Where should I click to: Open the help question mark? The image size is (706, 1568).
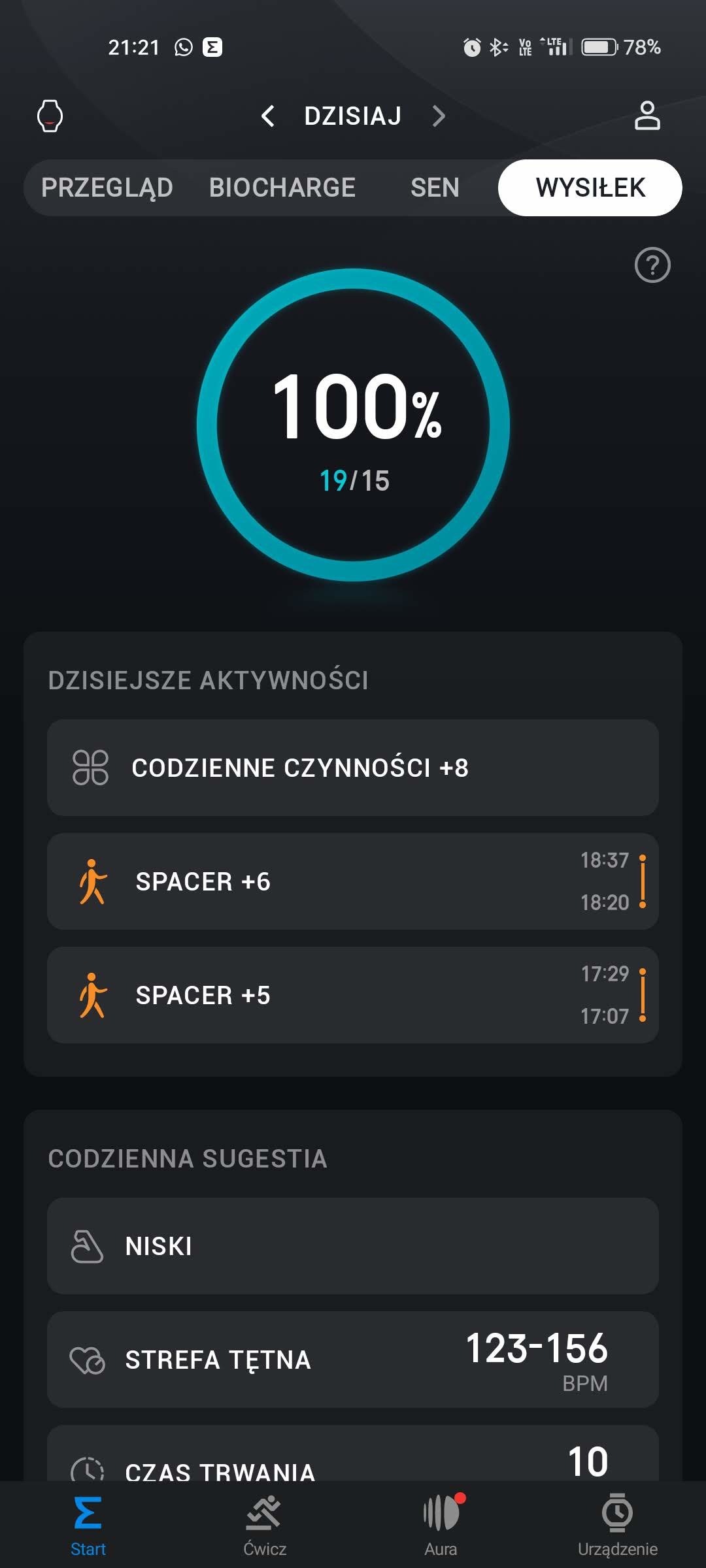click(x=652, y=265)
